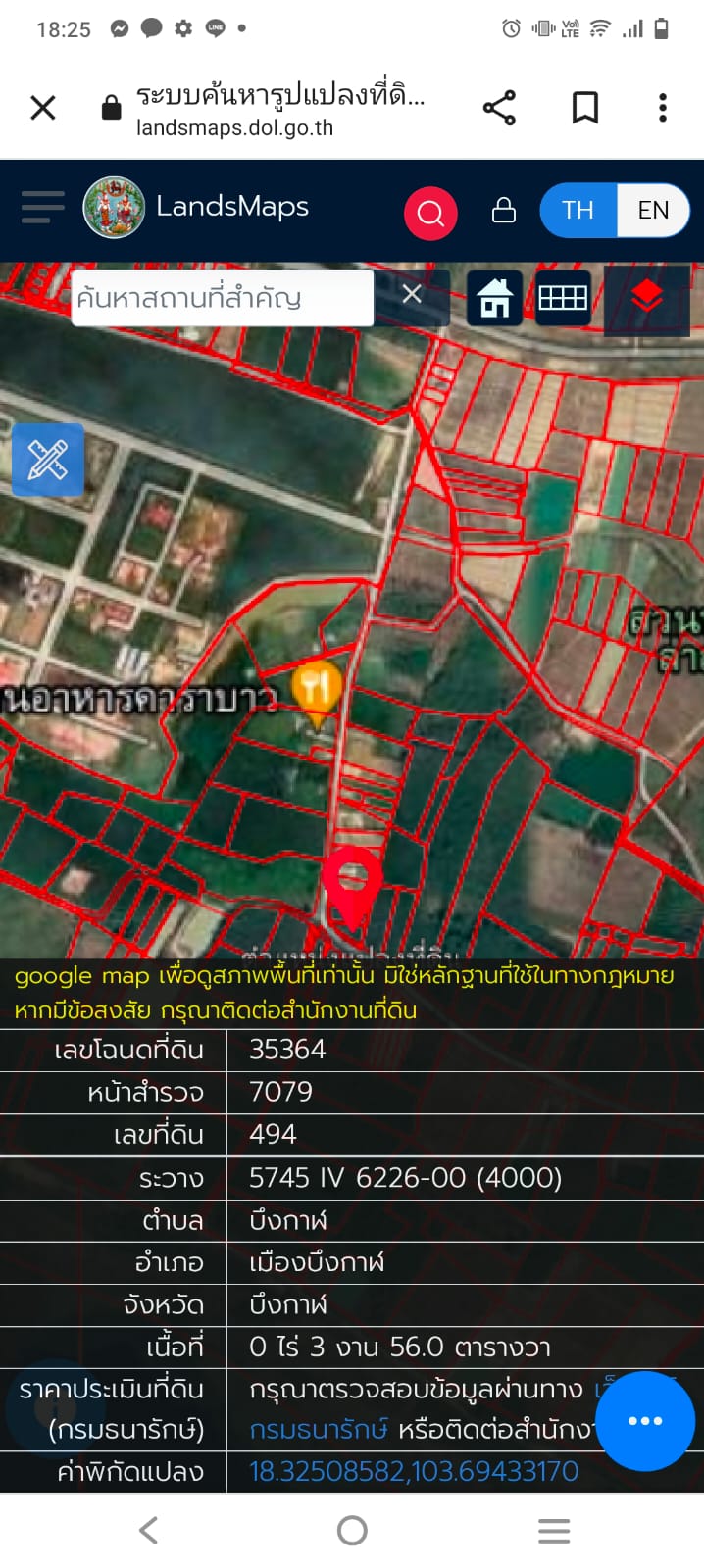Open the browser overflow menu
Screen dimensions: 704x1568
(663, 107)
